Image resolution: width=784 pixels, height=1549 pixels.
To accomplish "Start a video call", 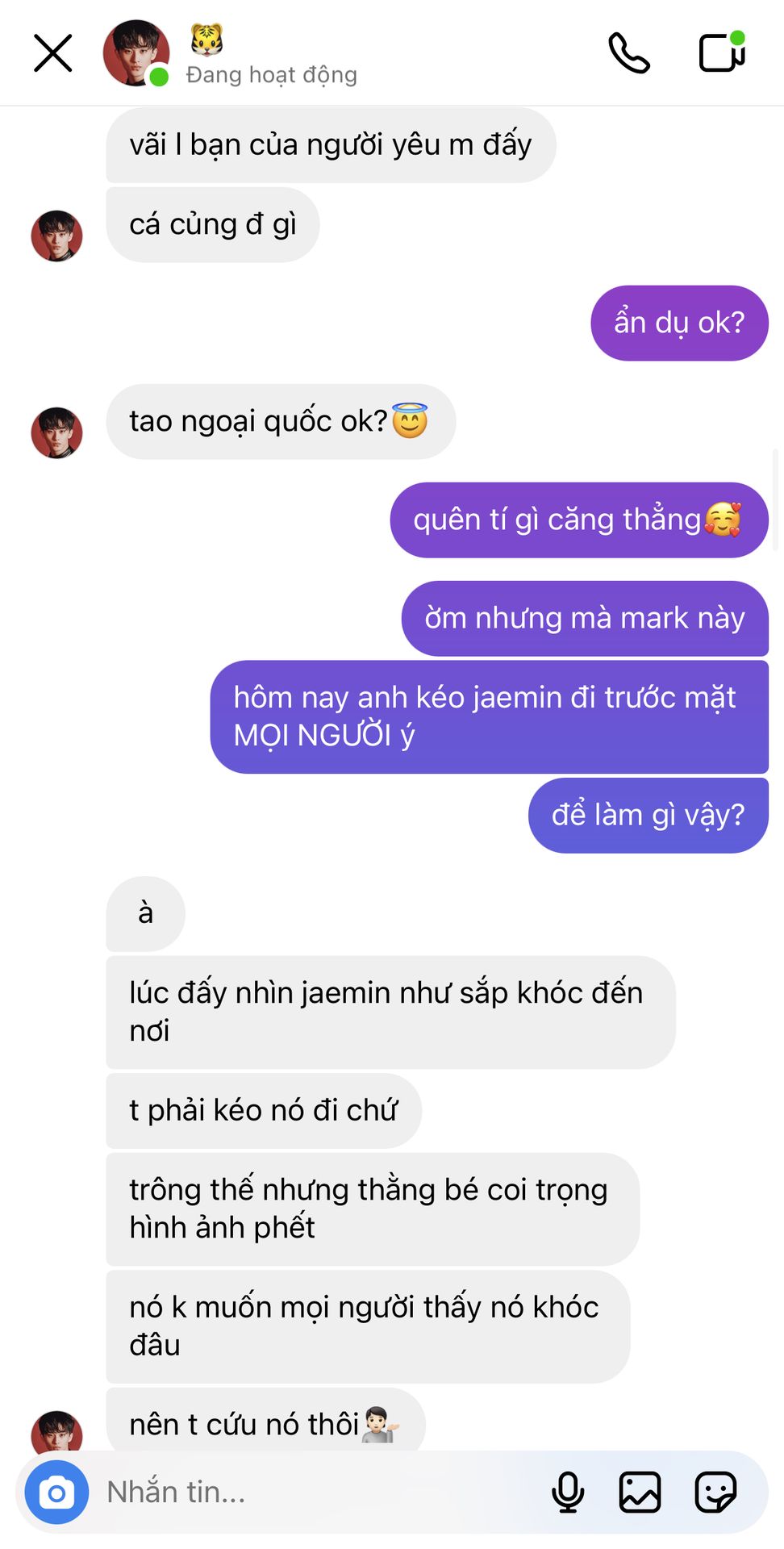I will tap(721, 52).
